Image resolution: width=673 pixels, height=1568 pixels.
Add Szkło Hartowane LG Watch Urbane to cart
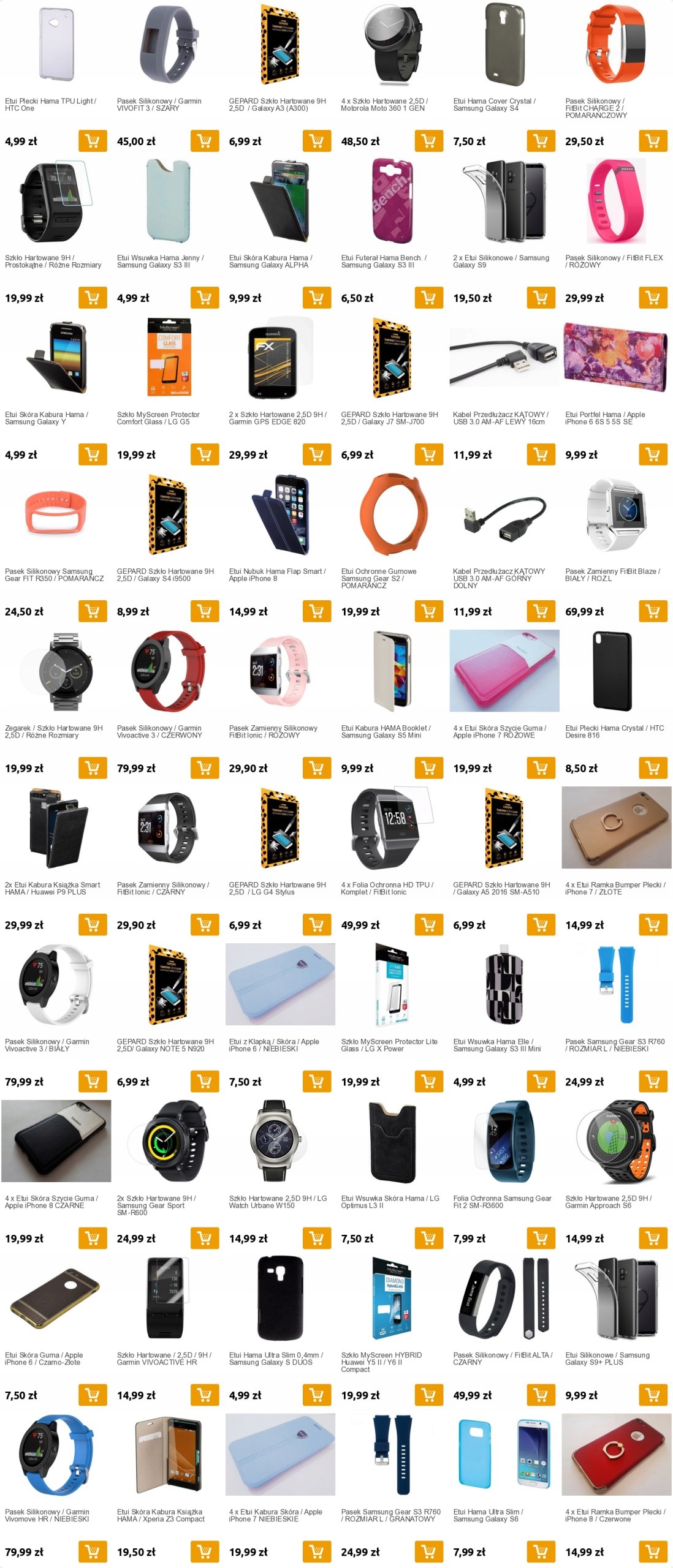317,1239
